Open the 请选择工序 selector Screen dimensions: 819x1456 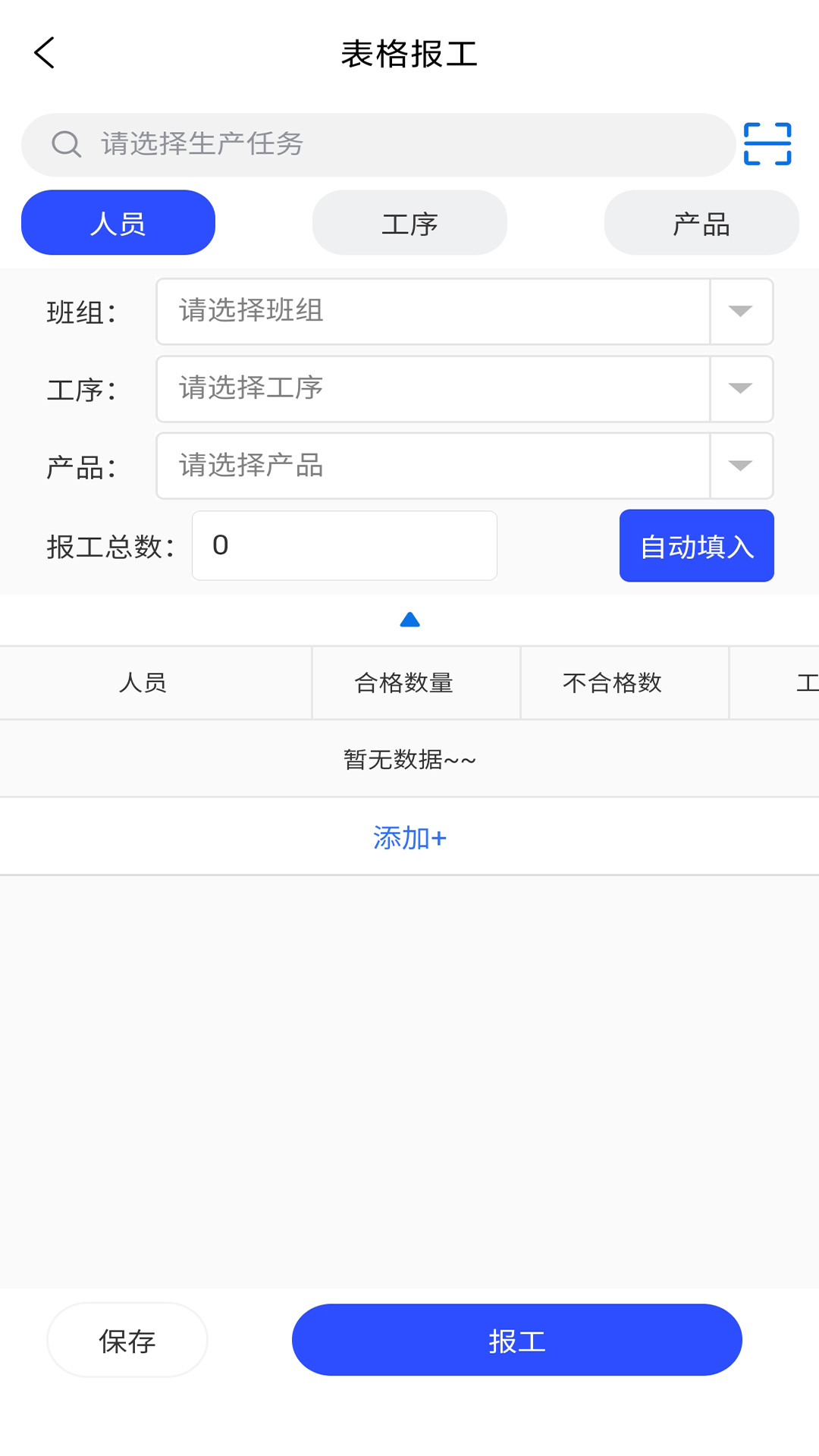(x=432, y=389)
